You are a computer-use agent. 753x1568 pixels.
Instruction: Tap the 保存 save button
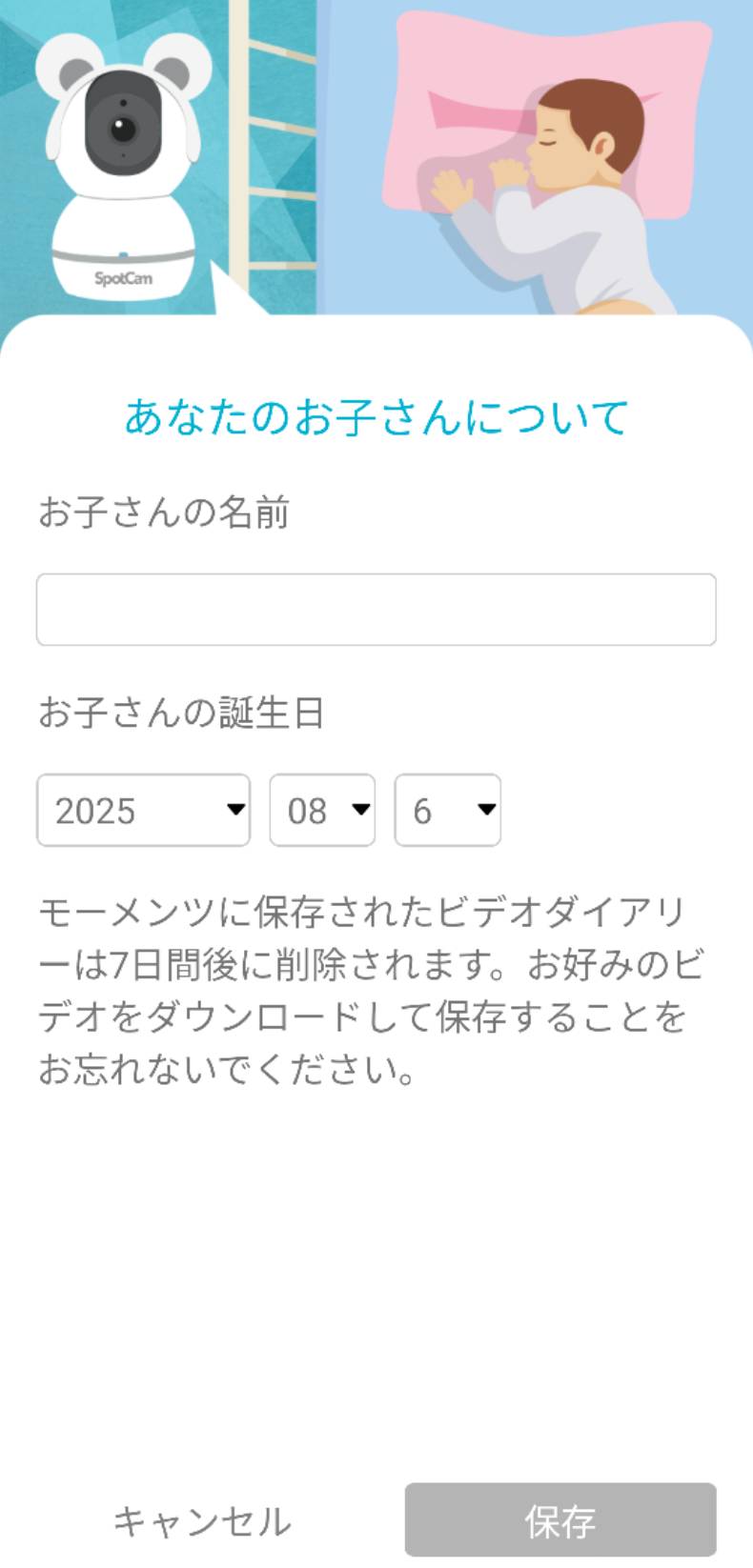tap(560, 1519)
